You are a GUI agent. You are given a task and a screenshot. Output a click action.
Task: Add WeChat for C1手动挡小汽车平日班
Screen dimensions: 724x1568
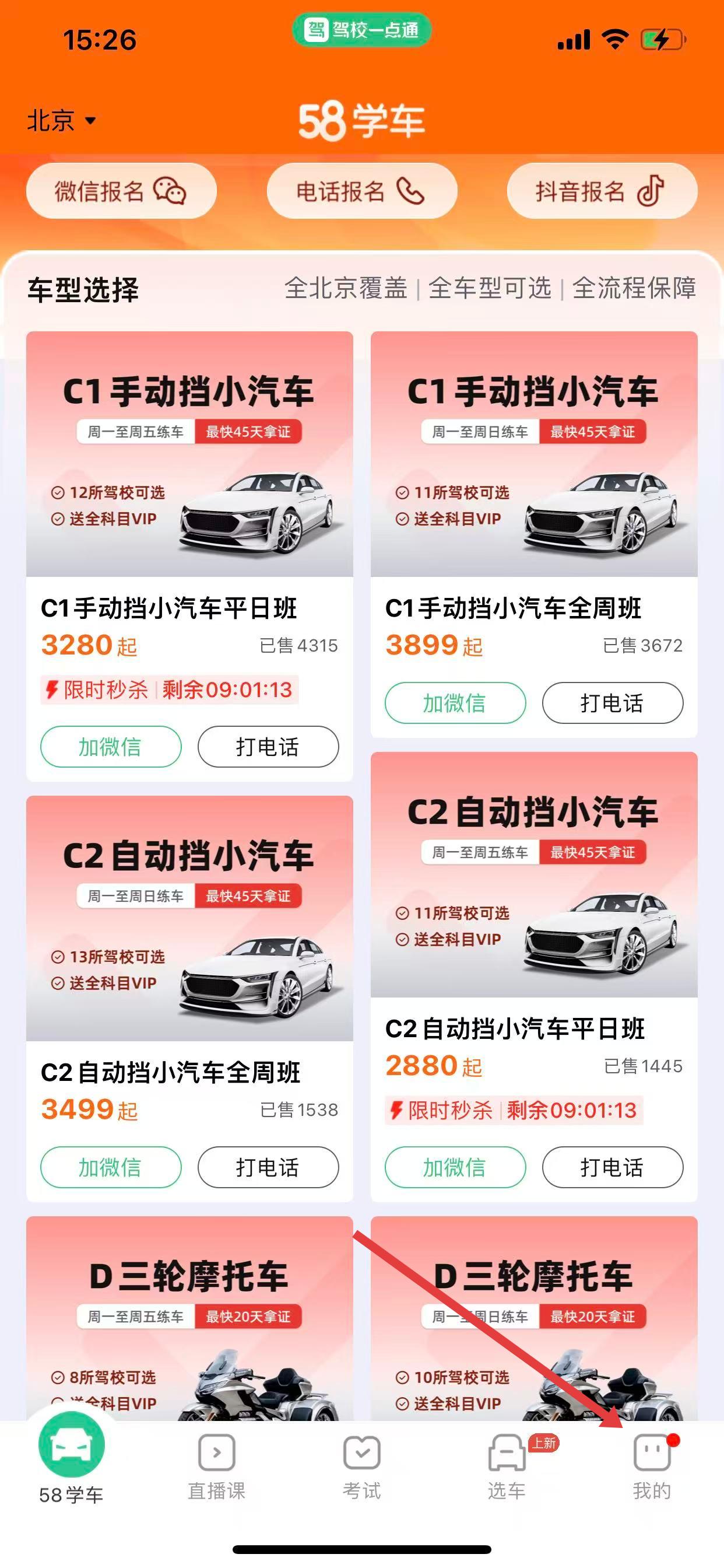click(x=111, y=746)
